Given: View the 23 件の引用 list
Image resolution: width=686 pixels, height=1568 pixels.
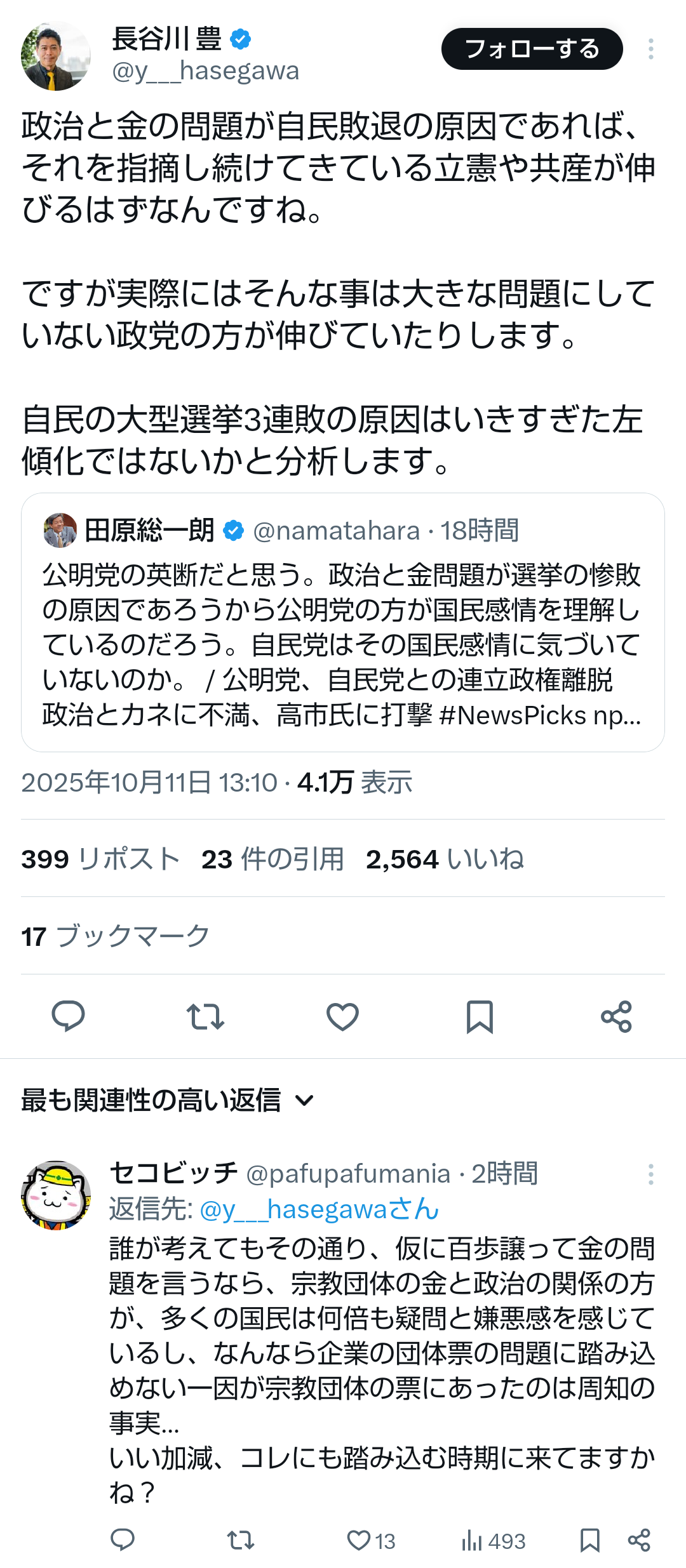Looking at the screenshot, I should click(x=272, y=859).
